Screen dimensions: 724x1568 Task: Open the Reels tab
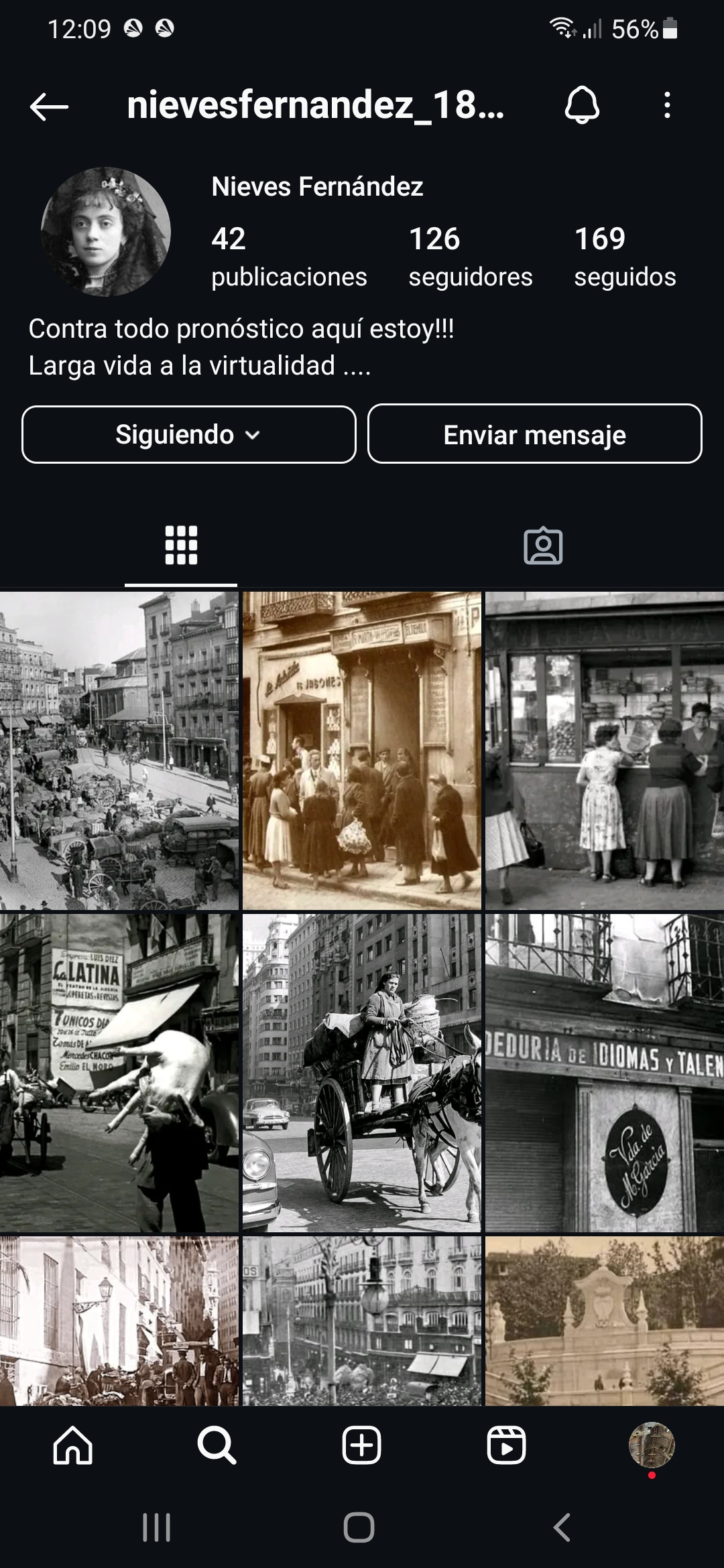(506, 1445)
